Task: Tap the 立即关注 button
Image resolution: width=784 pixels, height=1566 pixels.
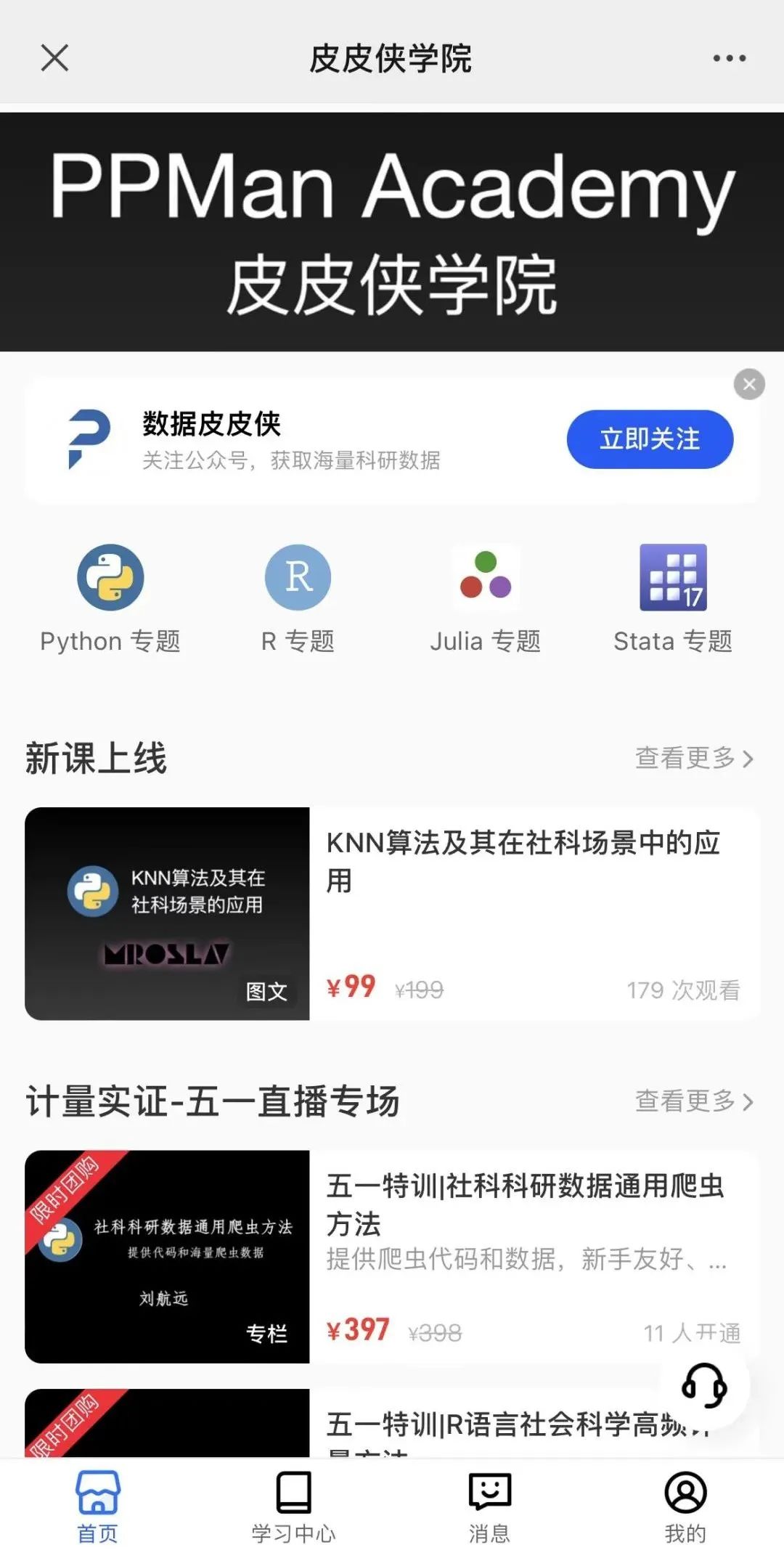Action: pyautogui.click(x=650, y=439)
